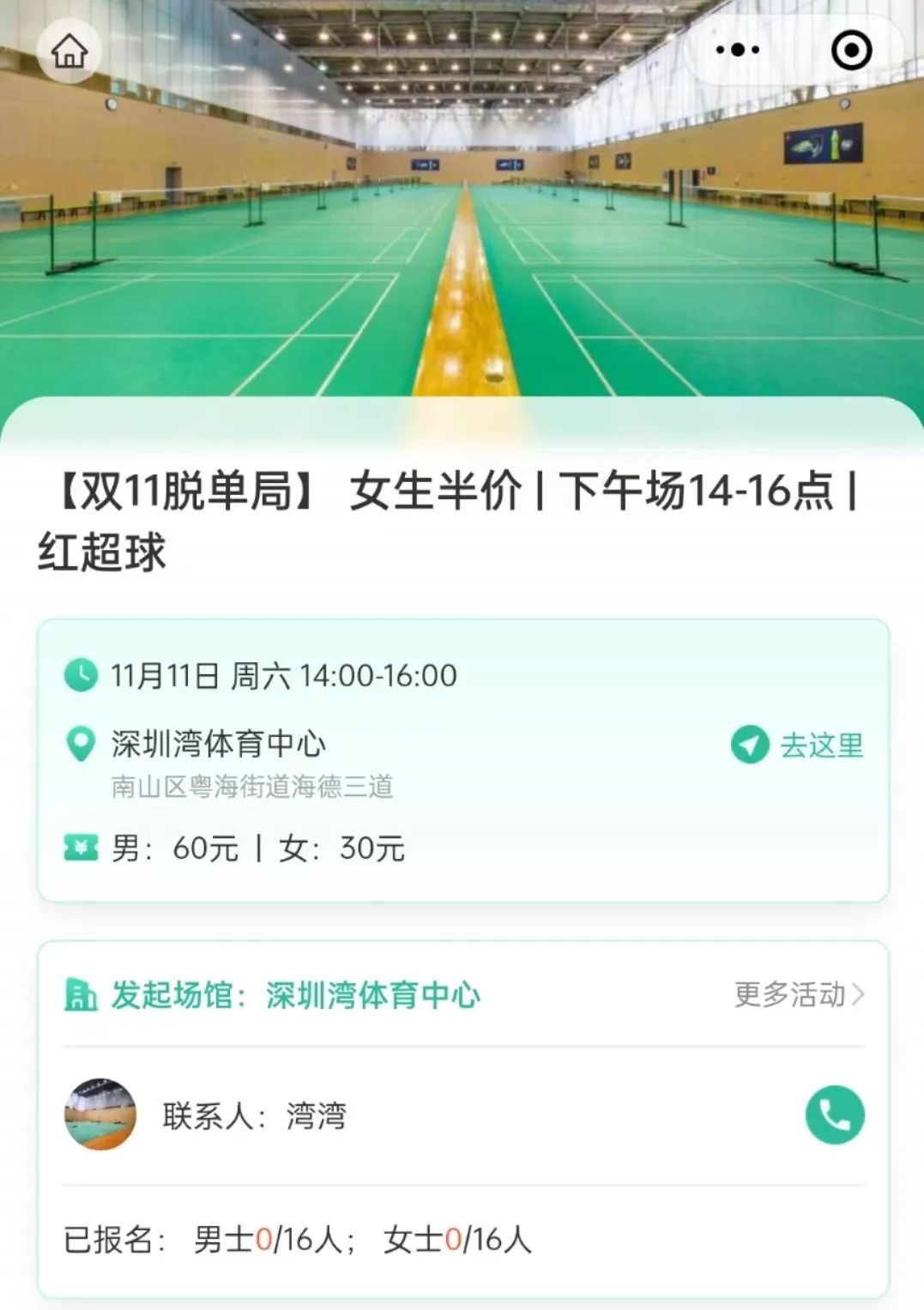
Task: Tap 去这里 to navigate to the venue
Action: pos(798,745)
